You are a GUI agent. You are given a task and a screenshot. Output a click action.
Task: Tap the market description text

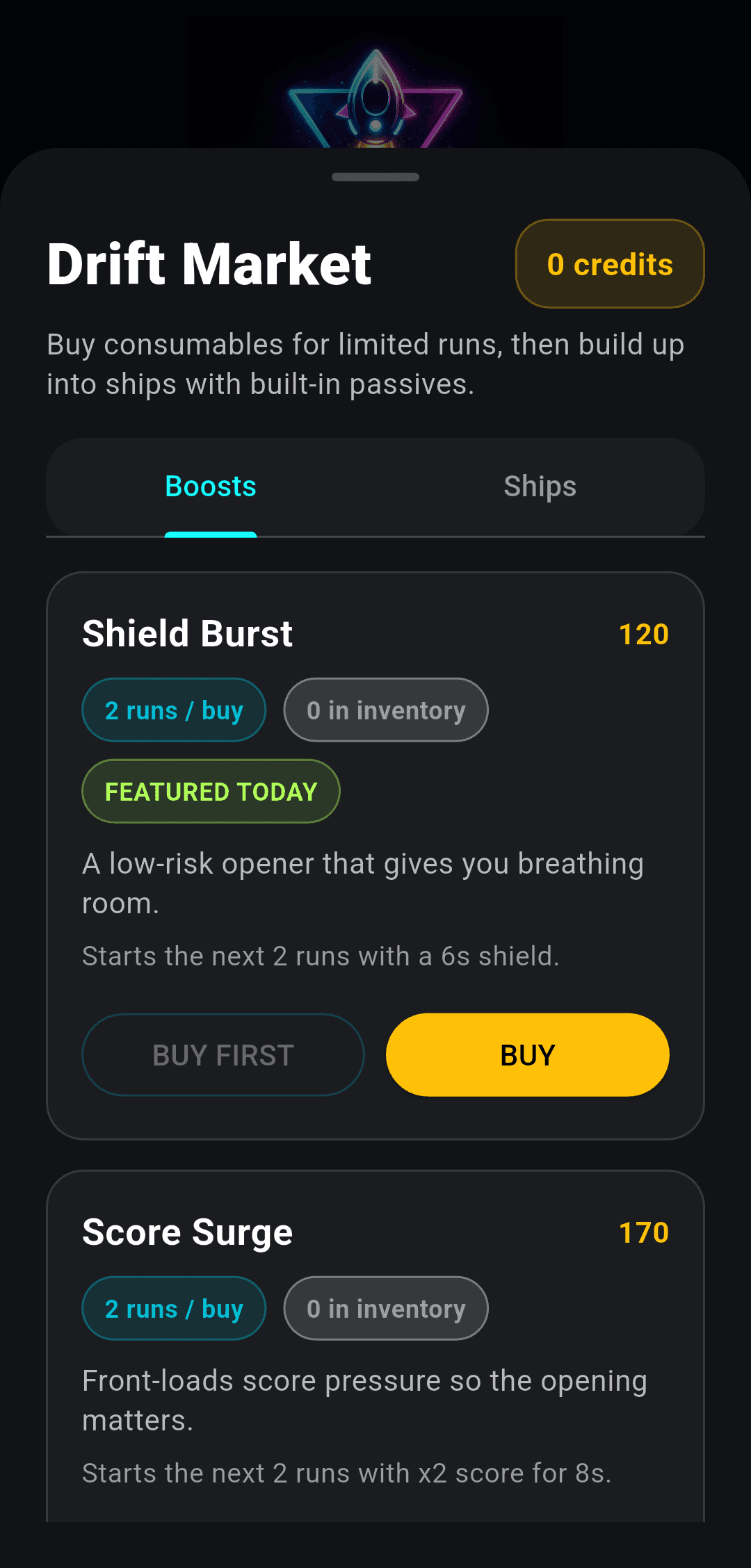tap(365, 364)
